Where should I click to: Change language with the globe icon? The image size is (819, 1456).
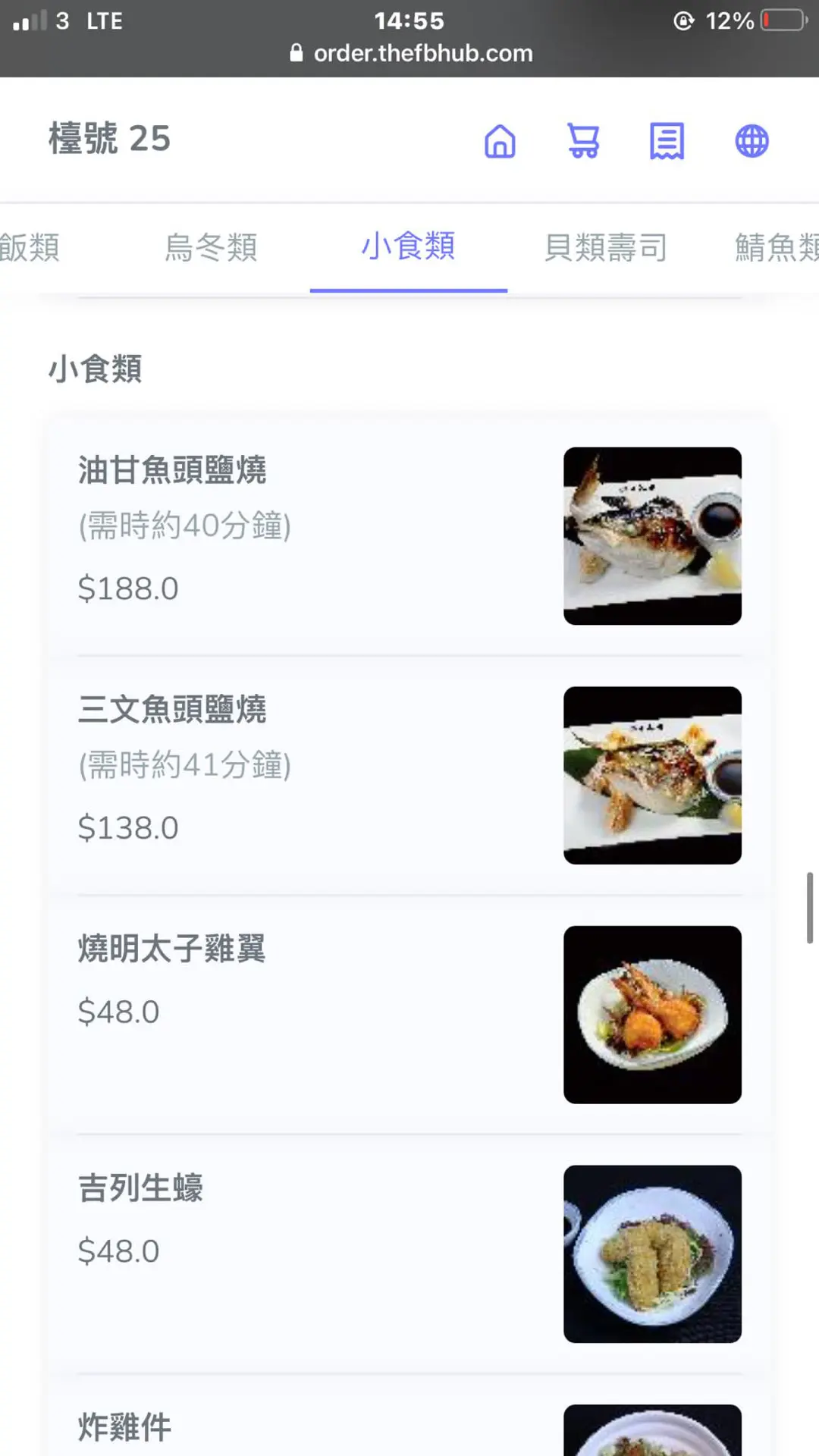click(752, 141)
